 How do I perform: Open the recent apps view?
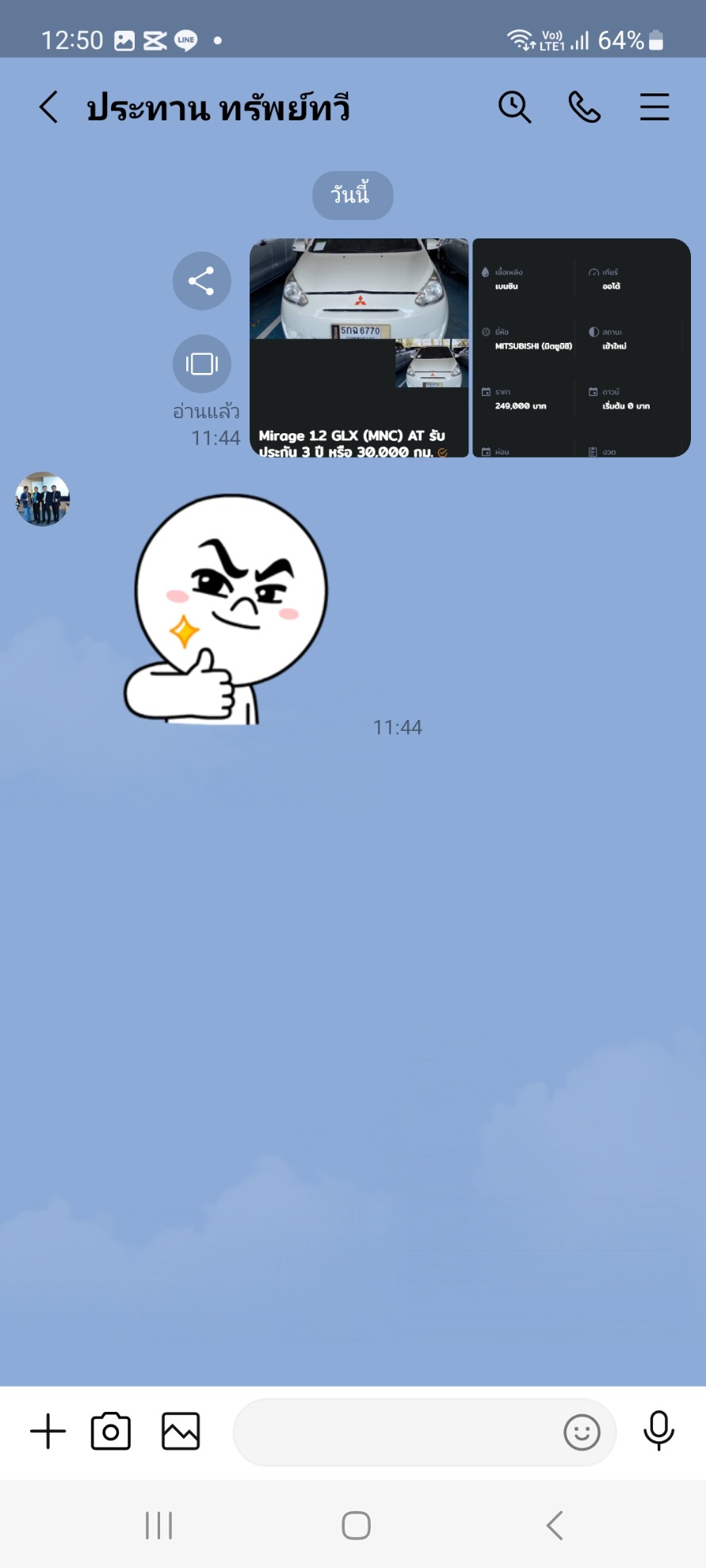(158, 1525)
